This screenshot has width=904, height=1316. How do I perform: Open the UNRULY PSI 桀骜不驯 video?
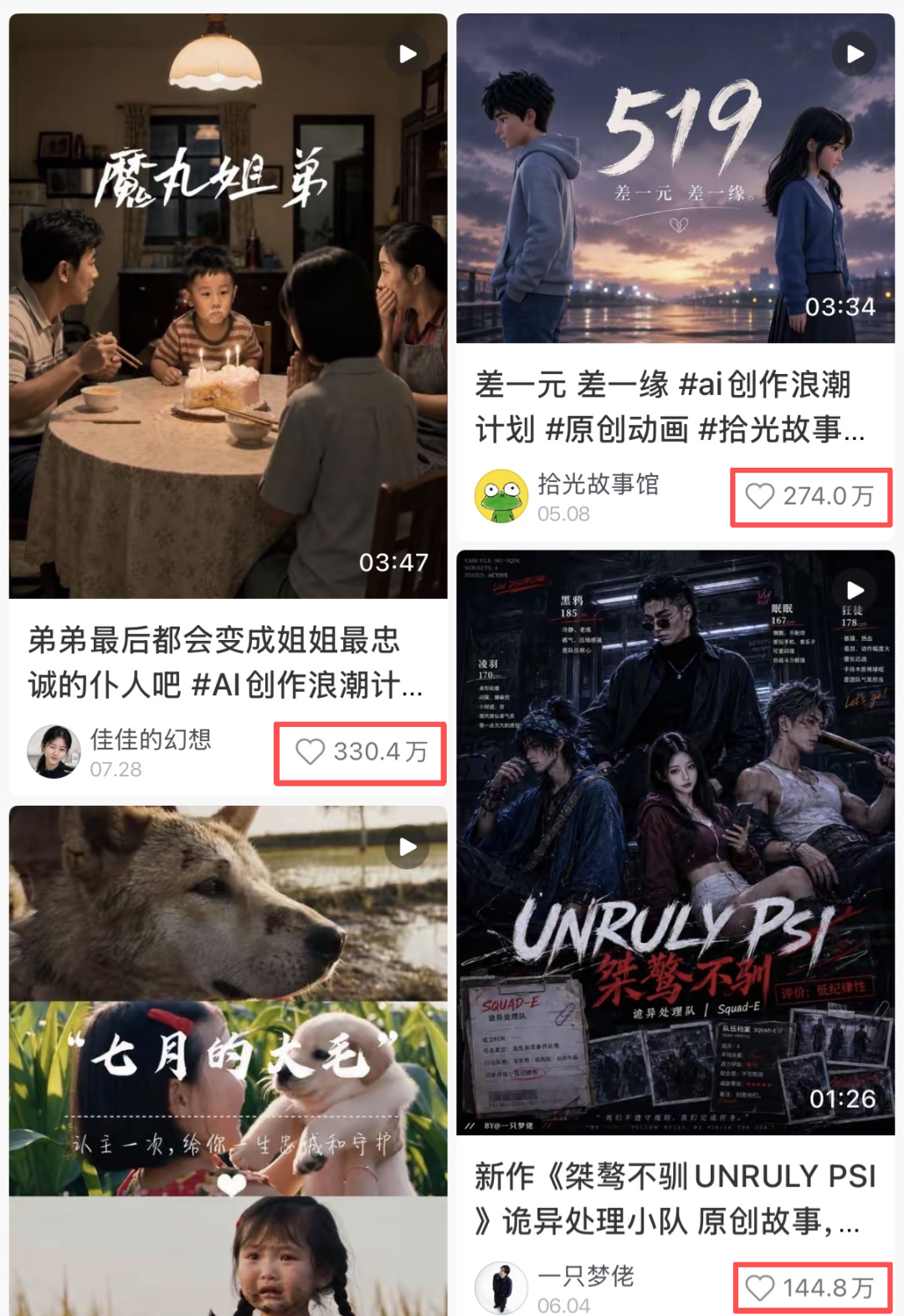675,842
